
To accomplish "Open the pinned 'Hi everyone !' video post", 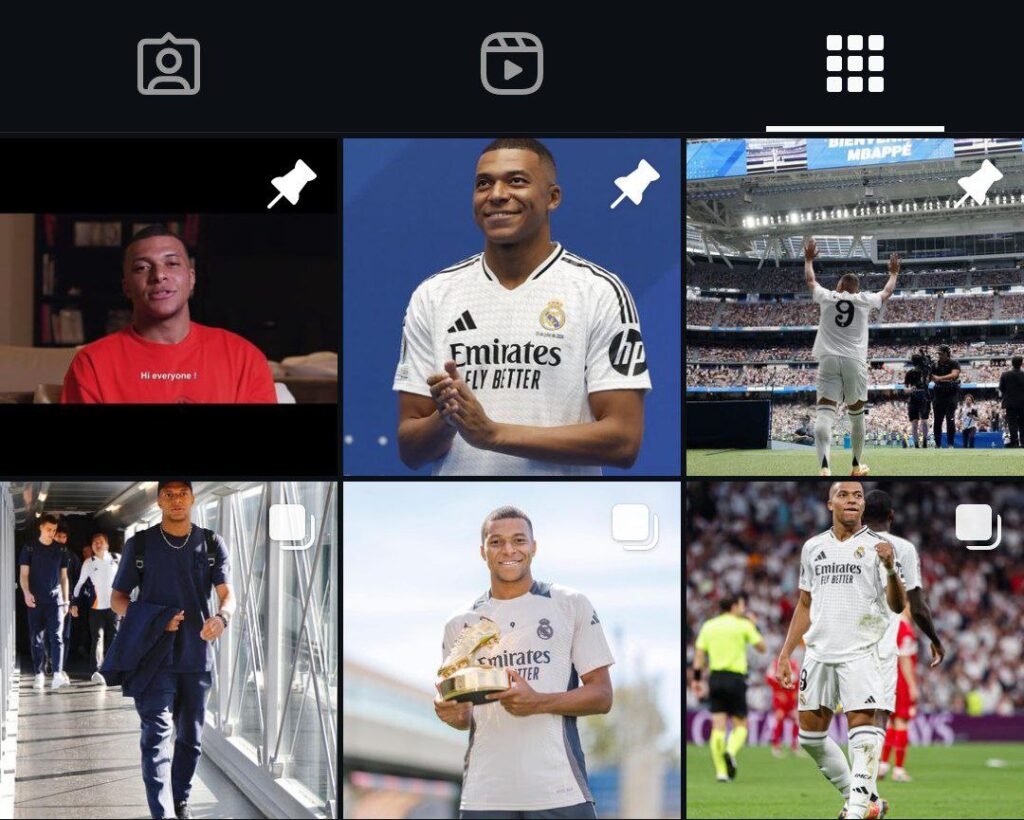I will tap(168, 307).
